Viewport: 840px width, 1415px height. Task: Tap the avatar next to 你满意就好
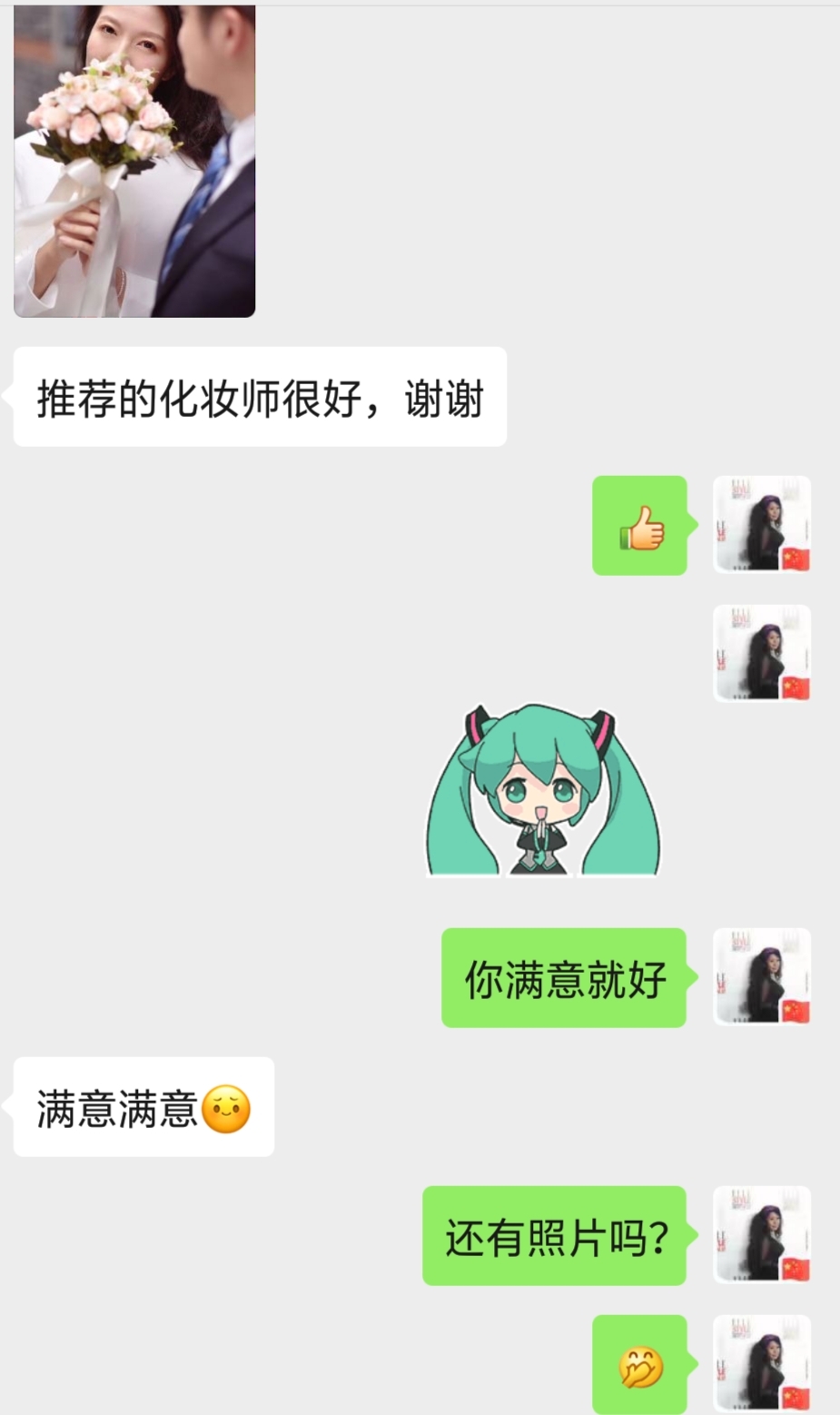click(x=762, y=976)
